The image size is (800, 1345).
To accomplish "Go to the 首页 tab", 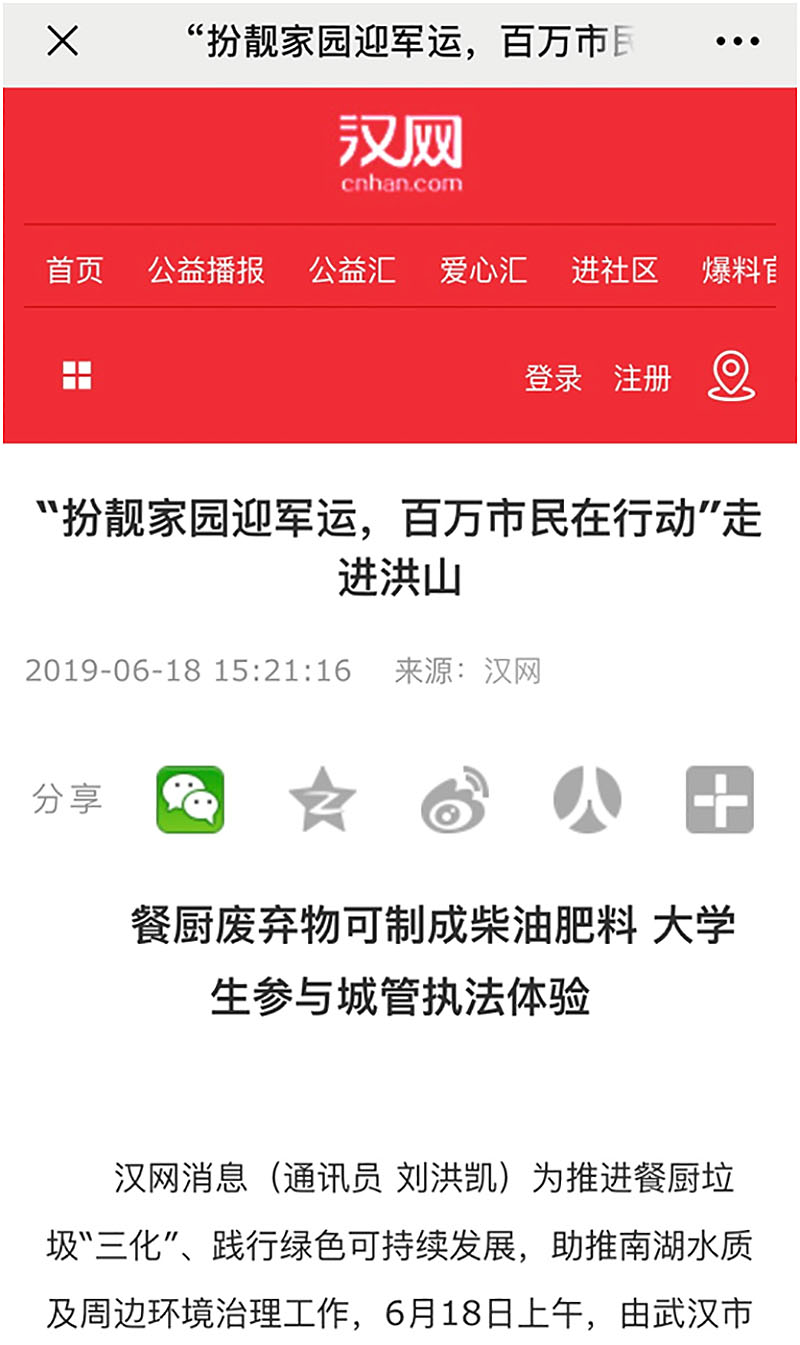I will click(75, 270).
